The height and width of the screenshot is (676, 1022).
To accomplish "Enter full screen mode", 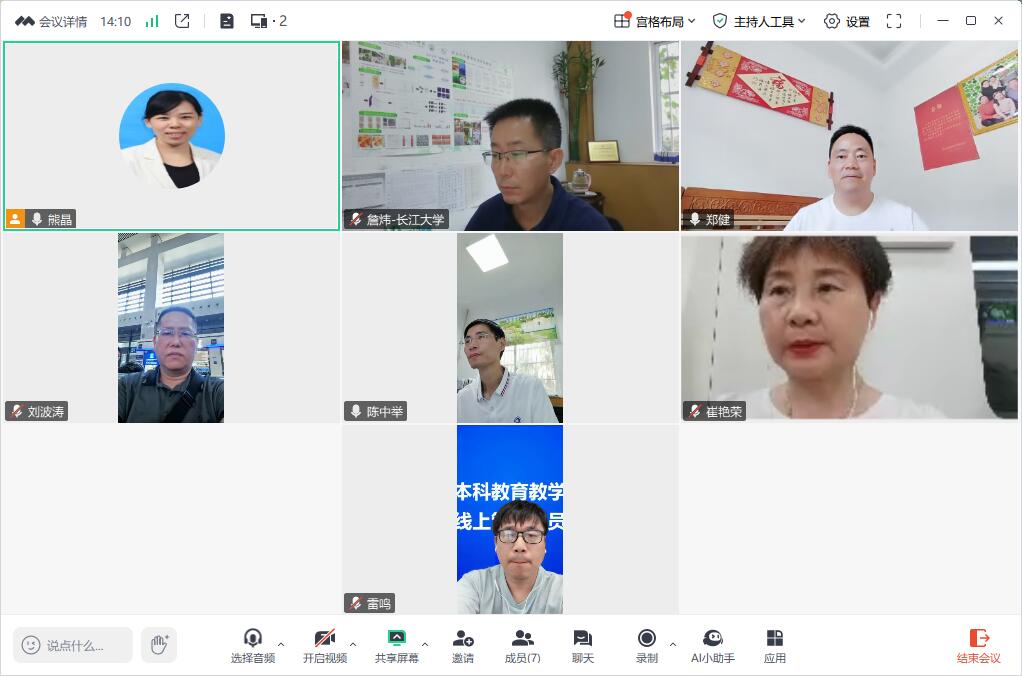I will tap(894, 21).
